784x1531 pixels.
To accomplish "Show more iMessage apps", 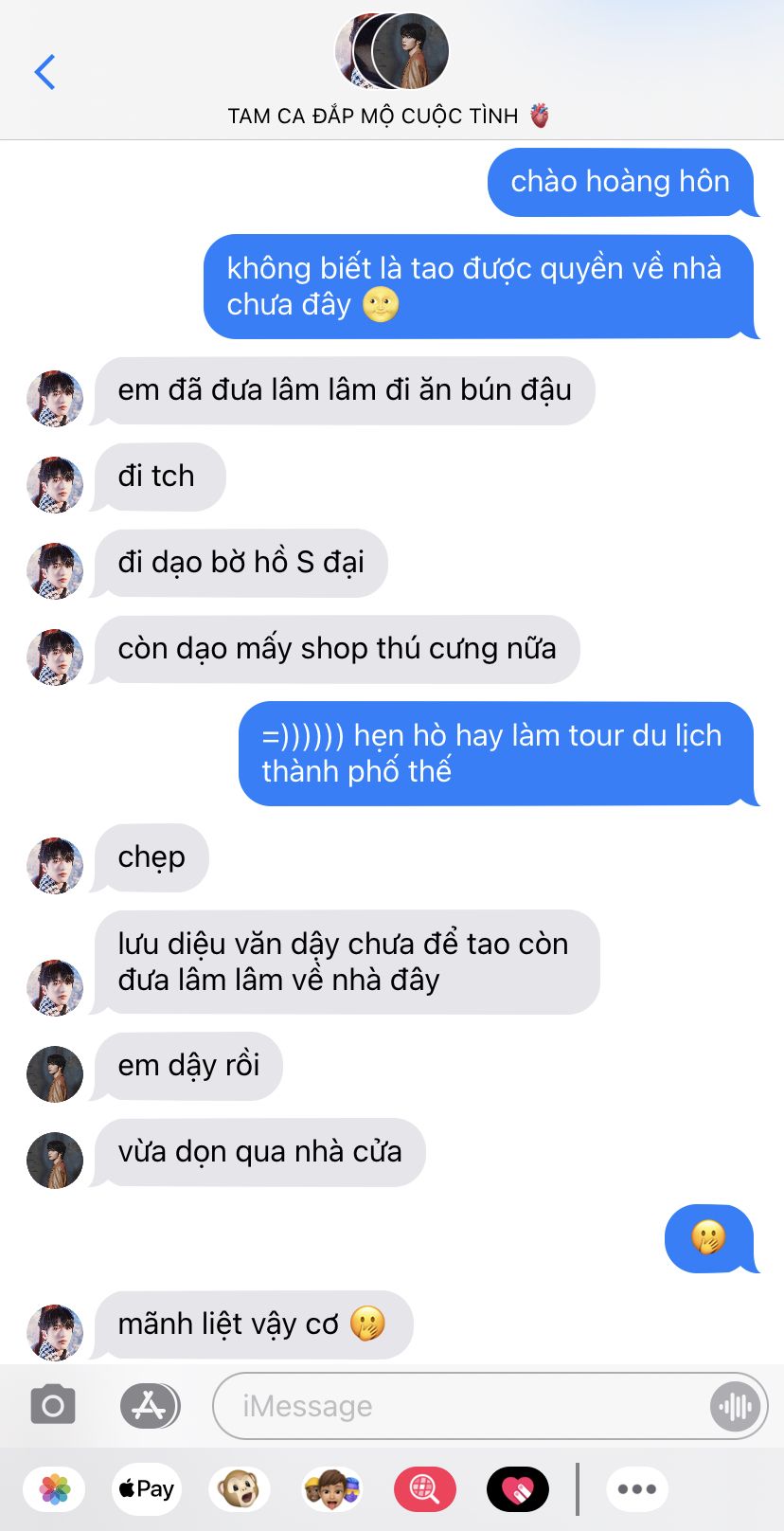I will [x=636, y=1488].
